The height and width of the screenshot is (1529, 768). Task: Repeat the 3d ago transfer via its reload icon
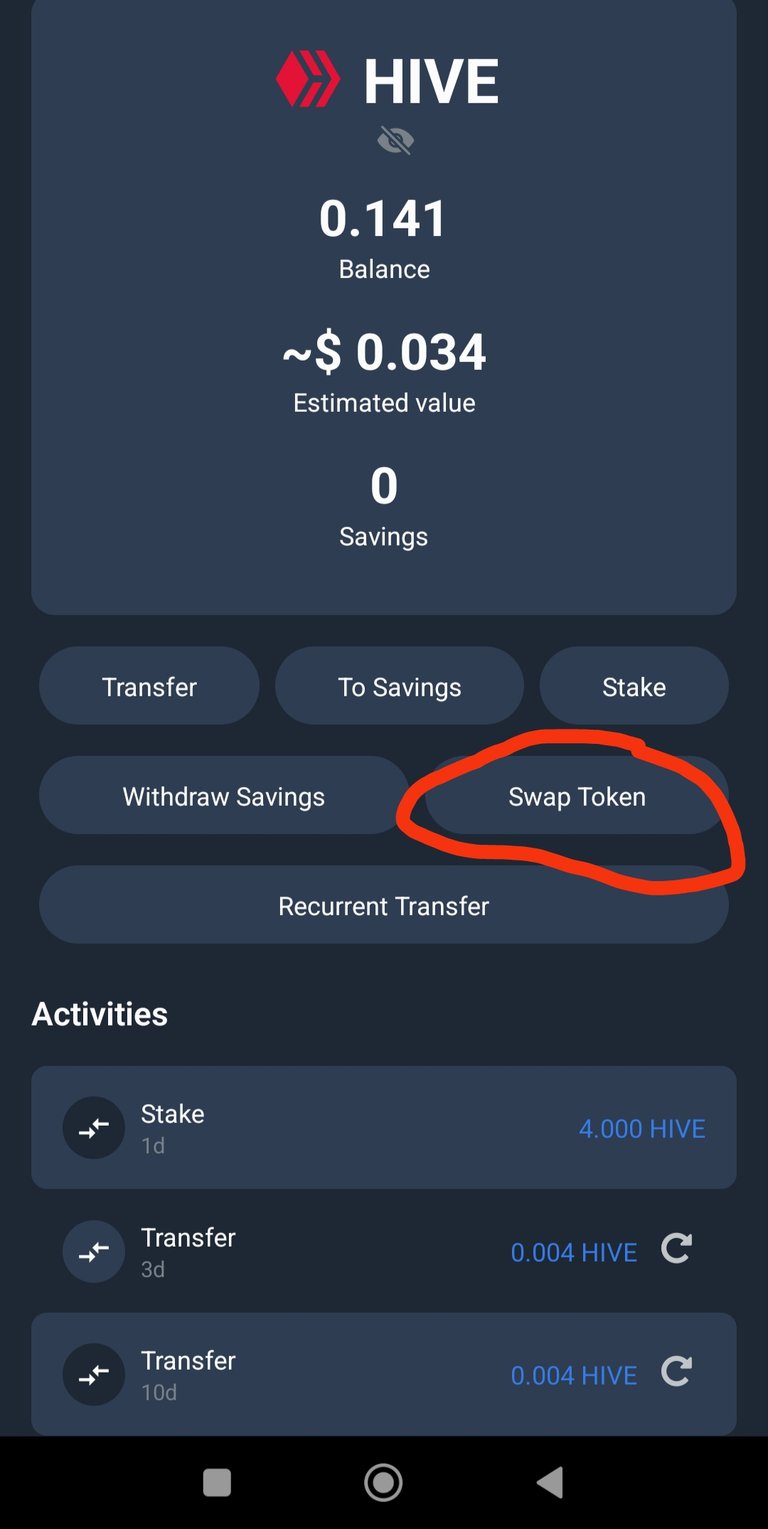tap(677, 1249)
